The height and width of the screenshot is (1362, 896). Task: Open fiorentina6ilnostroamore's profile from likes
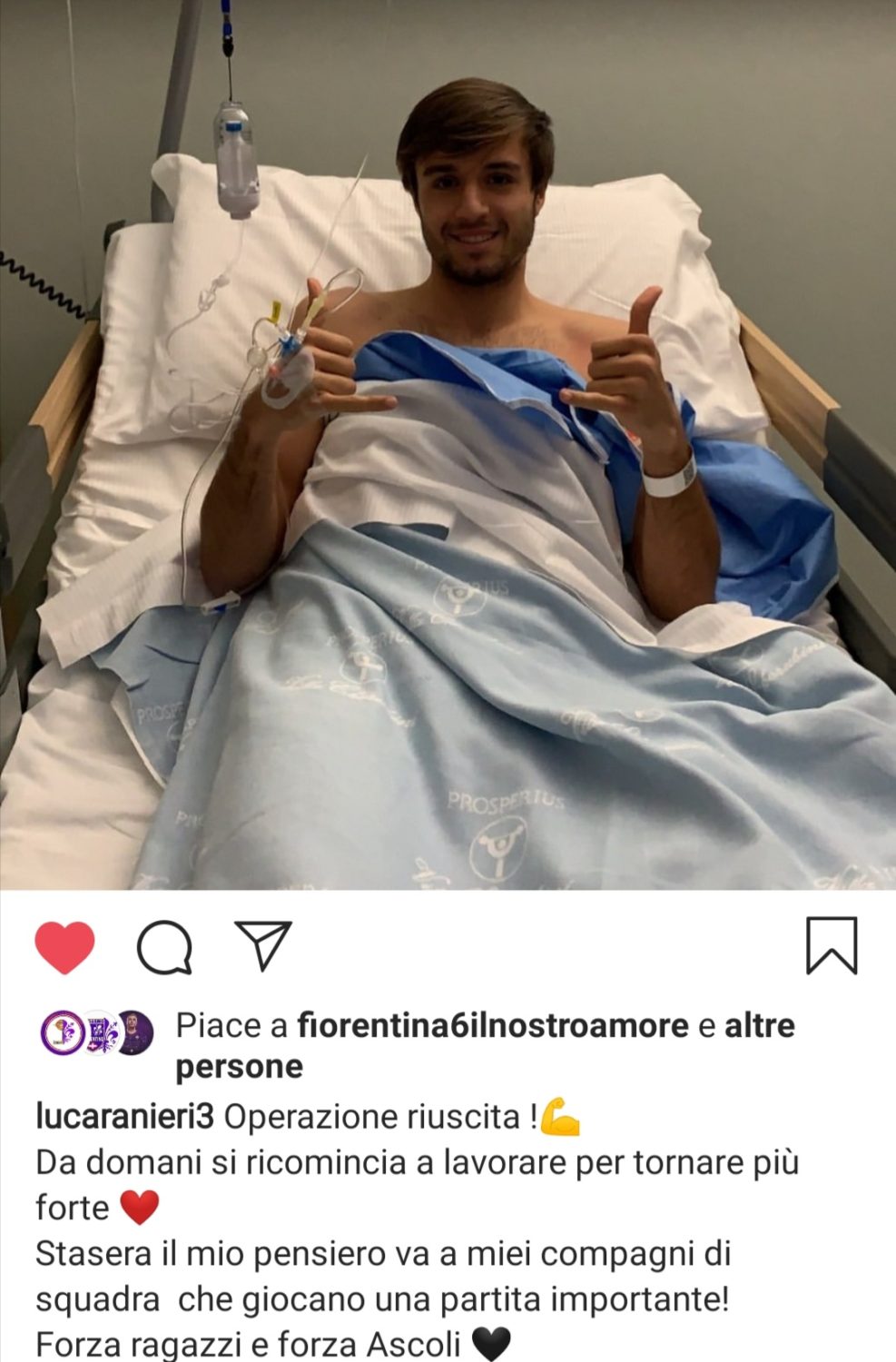493,1026
